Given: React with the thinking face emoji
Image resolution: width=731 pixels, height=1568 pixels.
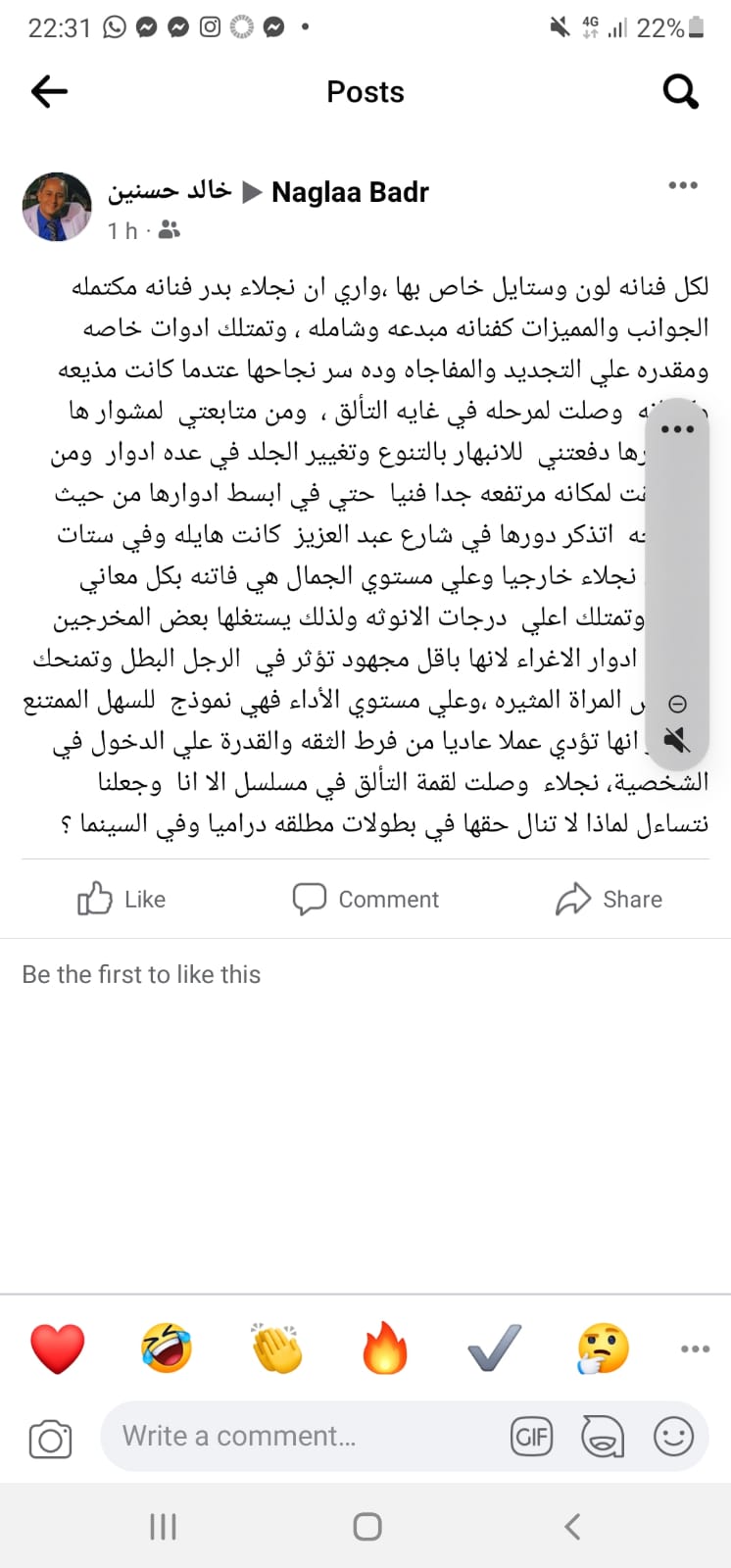Looking at the screenshot, I should (x=603, y=1348).
